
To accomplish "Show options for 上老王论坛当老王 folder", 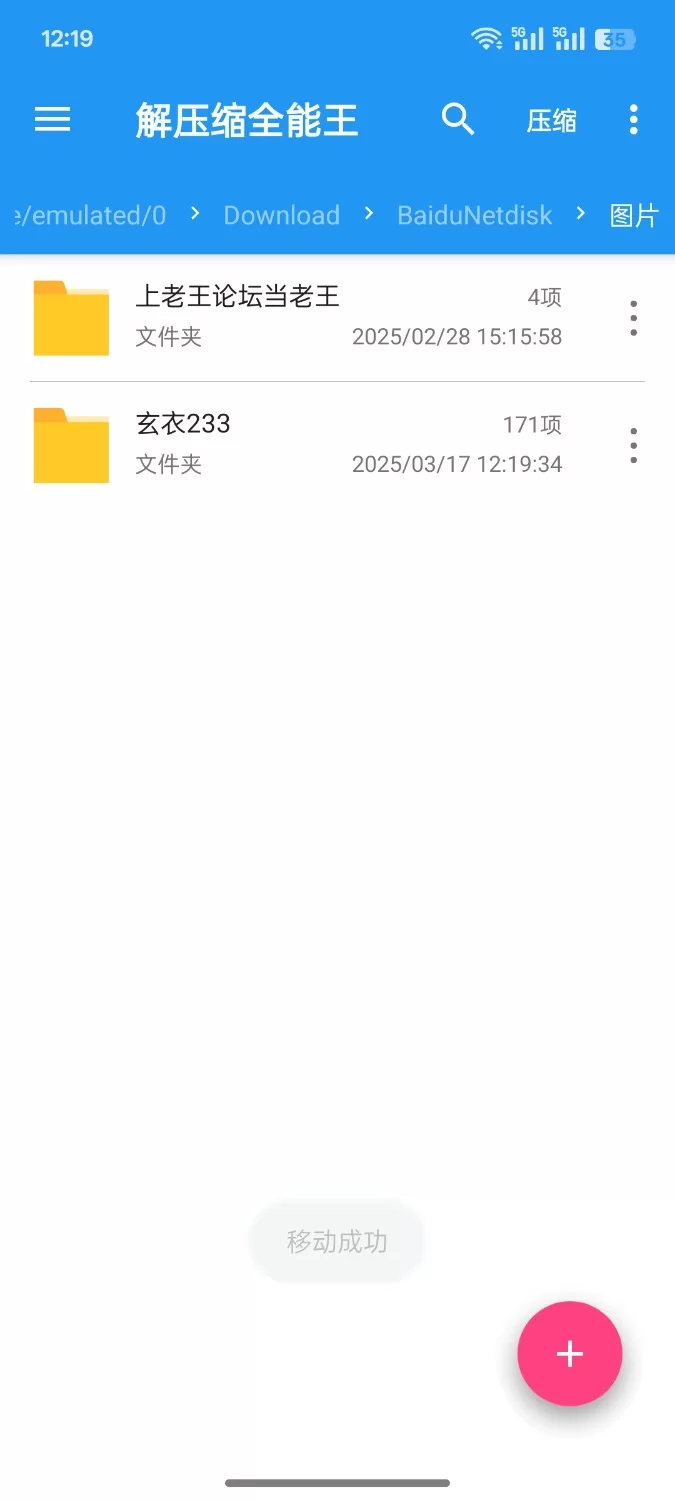I will point(633,317).
